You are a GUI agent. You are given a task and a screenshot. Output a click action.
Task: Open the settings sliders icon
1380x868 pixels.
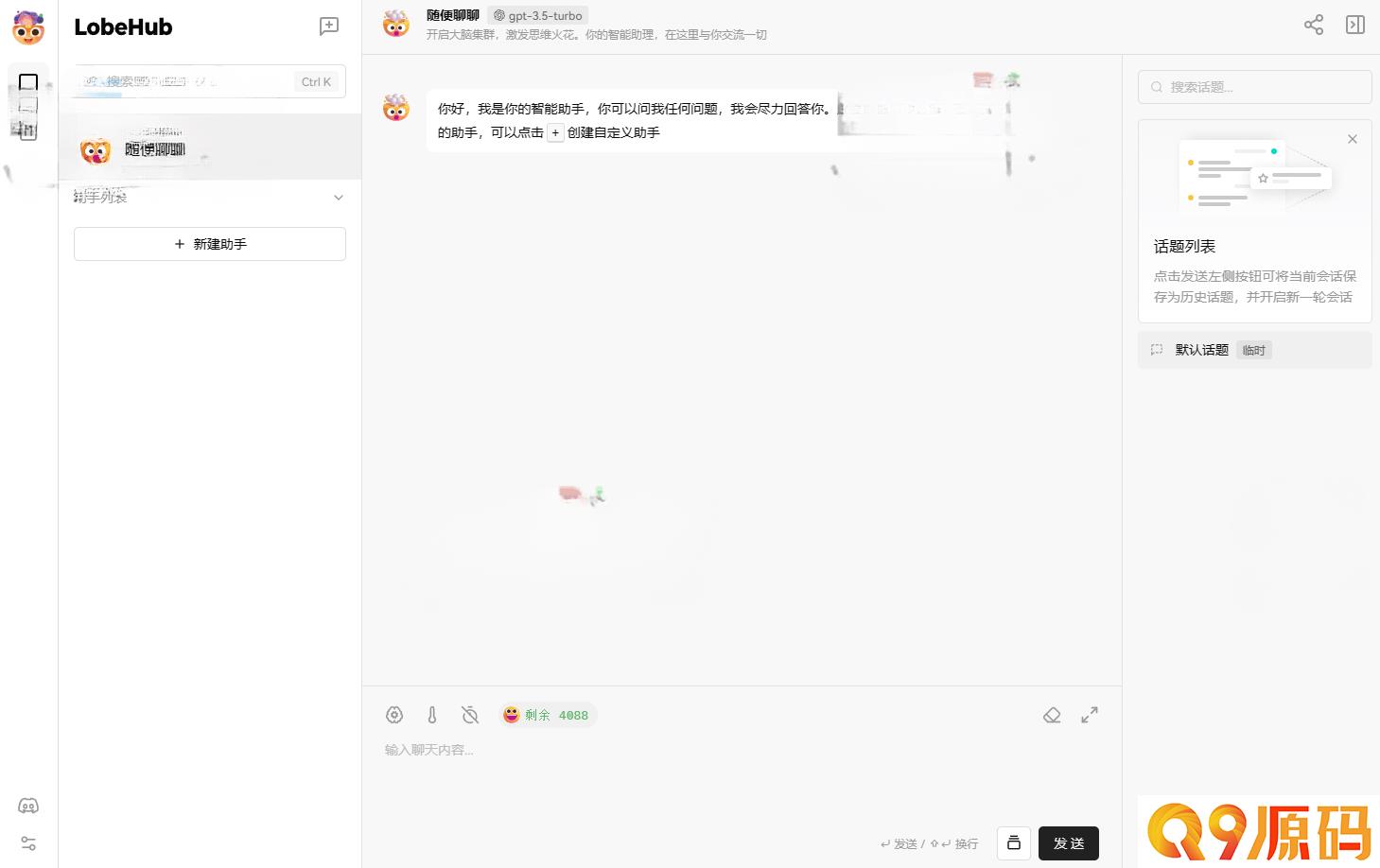28,843
